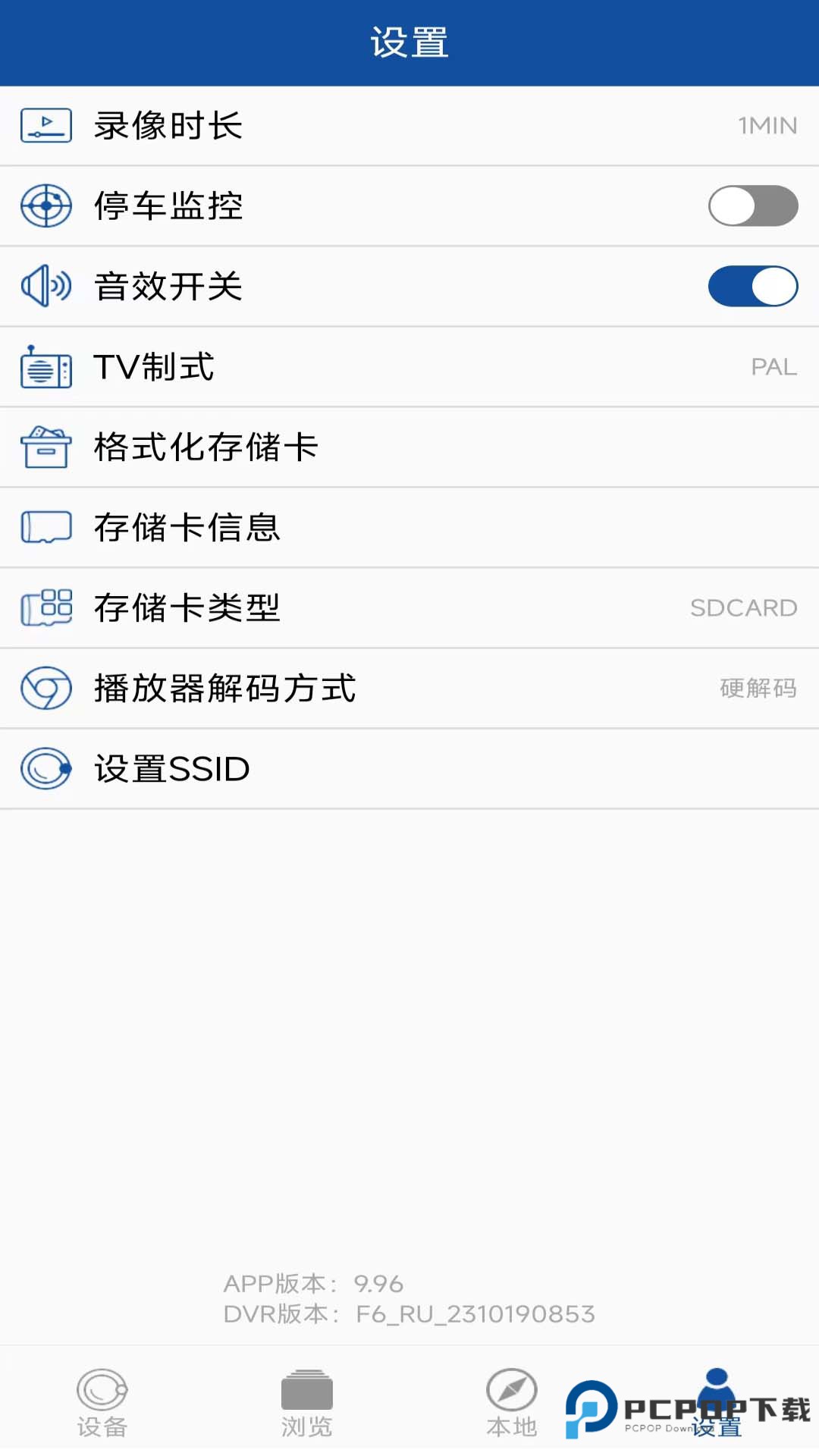This screenshot has height=1456, width=819.
Task: Go to the 浏览 browse tab
Action: (x=307, y=1403)
